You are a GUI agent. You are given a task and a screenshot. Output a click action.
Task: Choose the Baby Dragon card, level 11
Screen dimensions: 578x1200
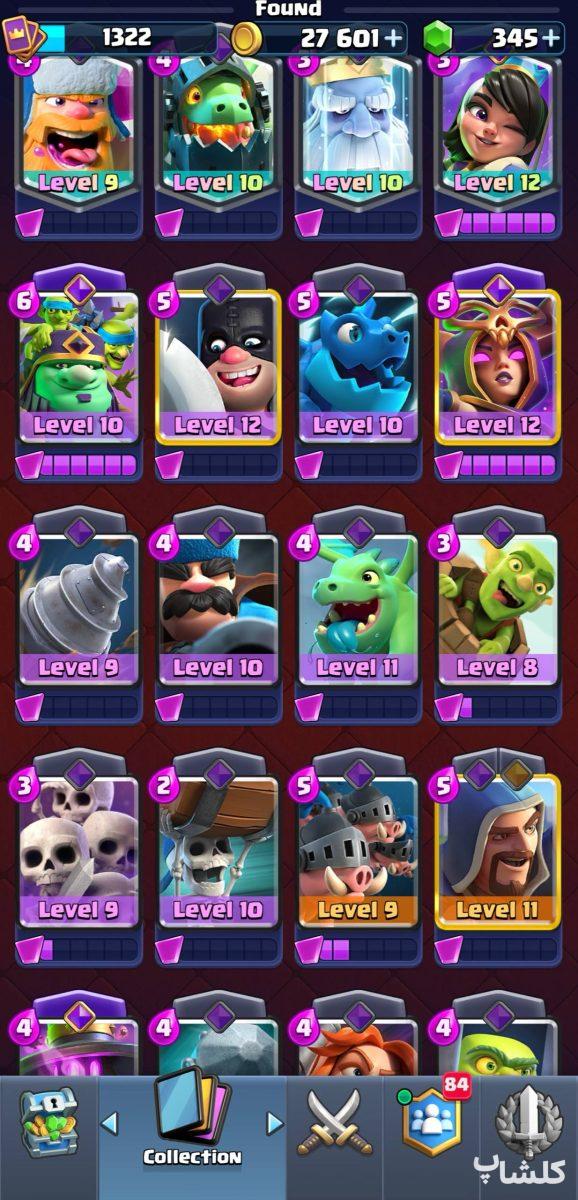click(x=357, y=615)
